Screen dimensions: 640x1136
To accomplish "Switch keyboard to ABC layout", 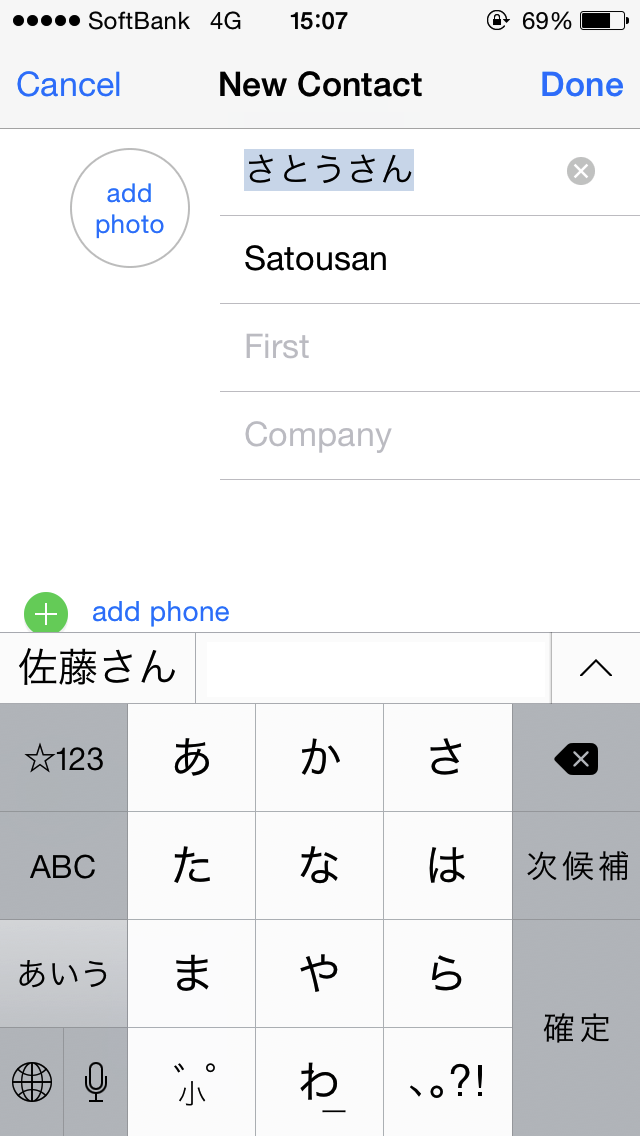I will point(64,866).
